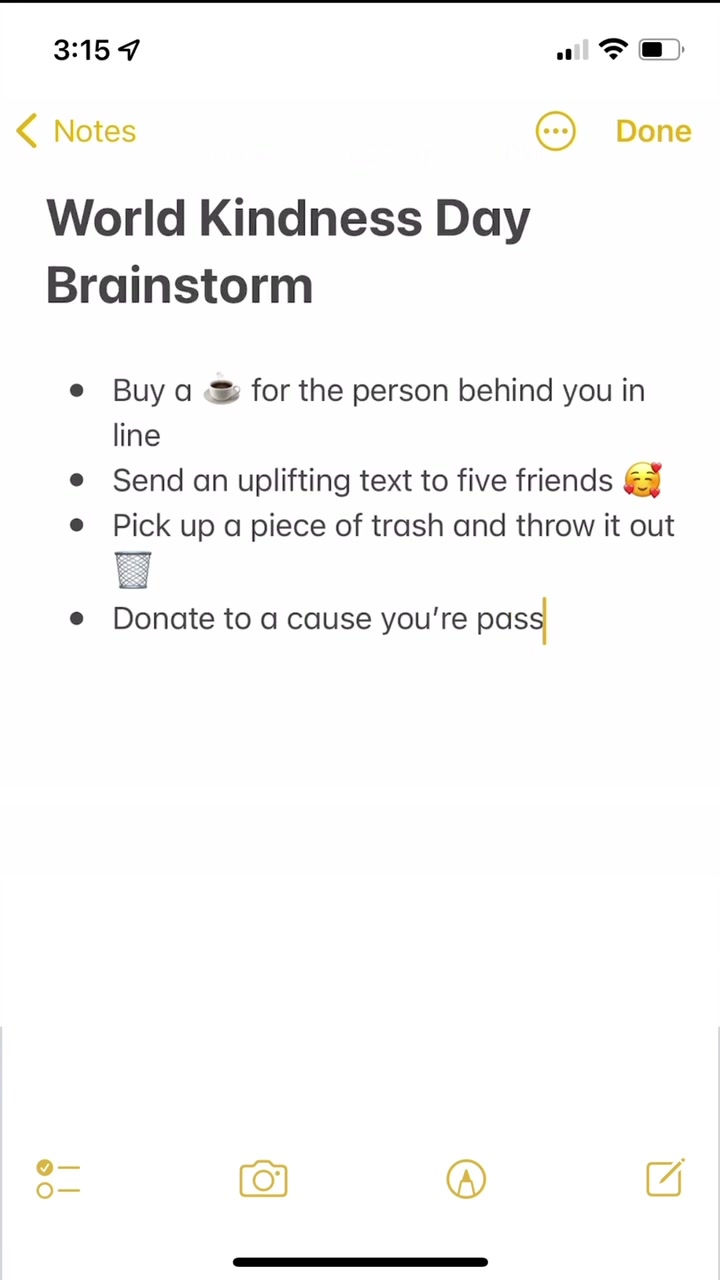Open the markup pen tool
This screenshot has height=1280, width=720.
[x=466, y=1179]
